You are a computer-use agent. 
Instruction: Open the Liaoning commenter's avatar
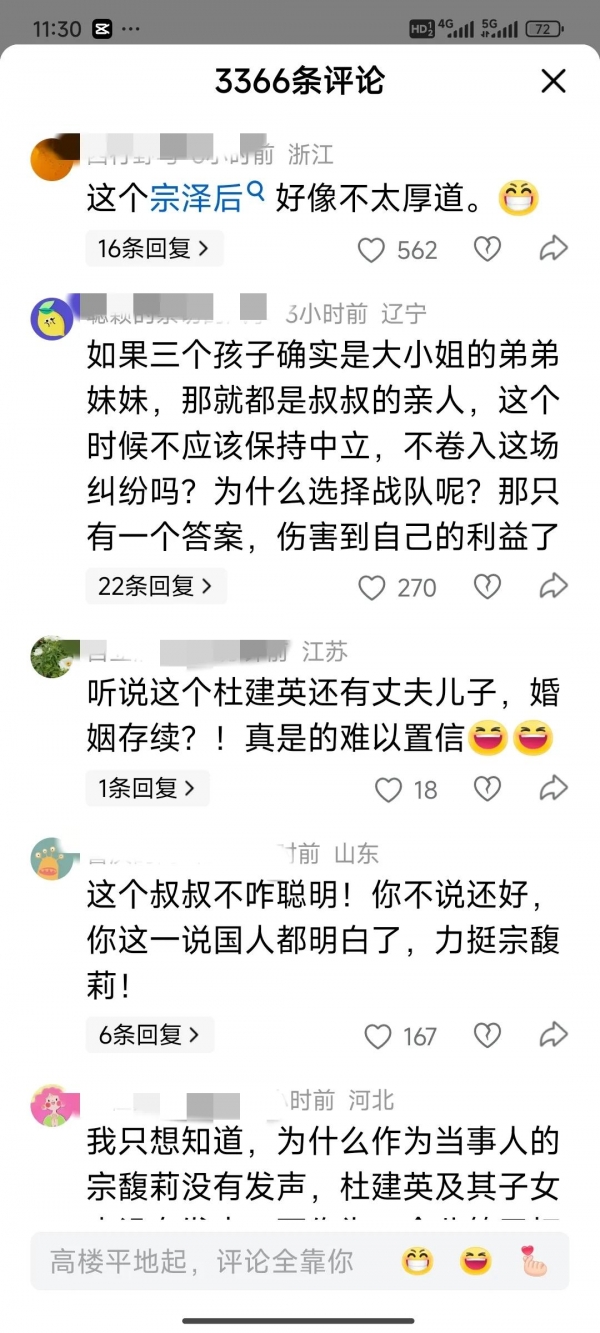click(52, 319)
